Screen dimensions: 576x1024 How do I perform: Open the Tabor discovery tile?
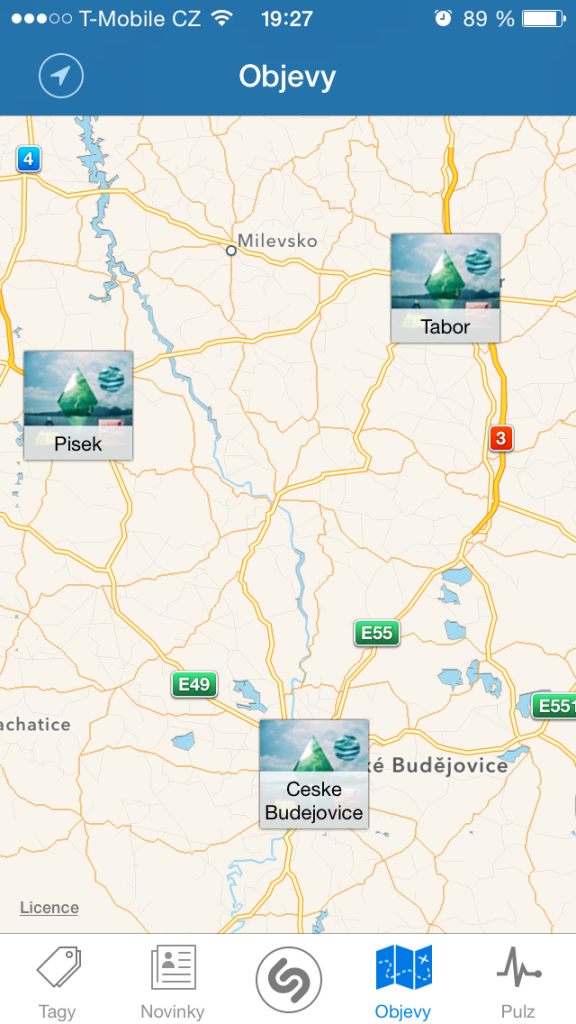point(445,288)
